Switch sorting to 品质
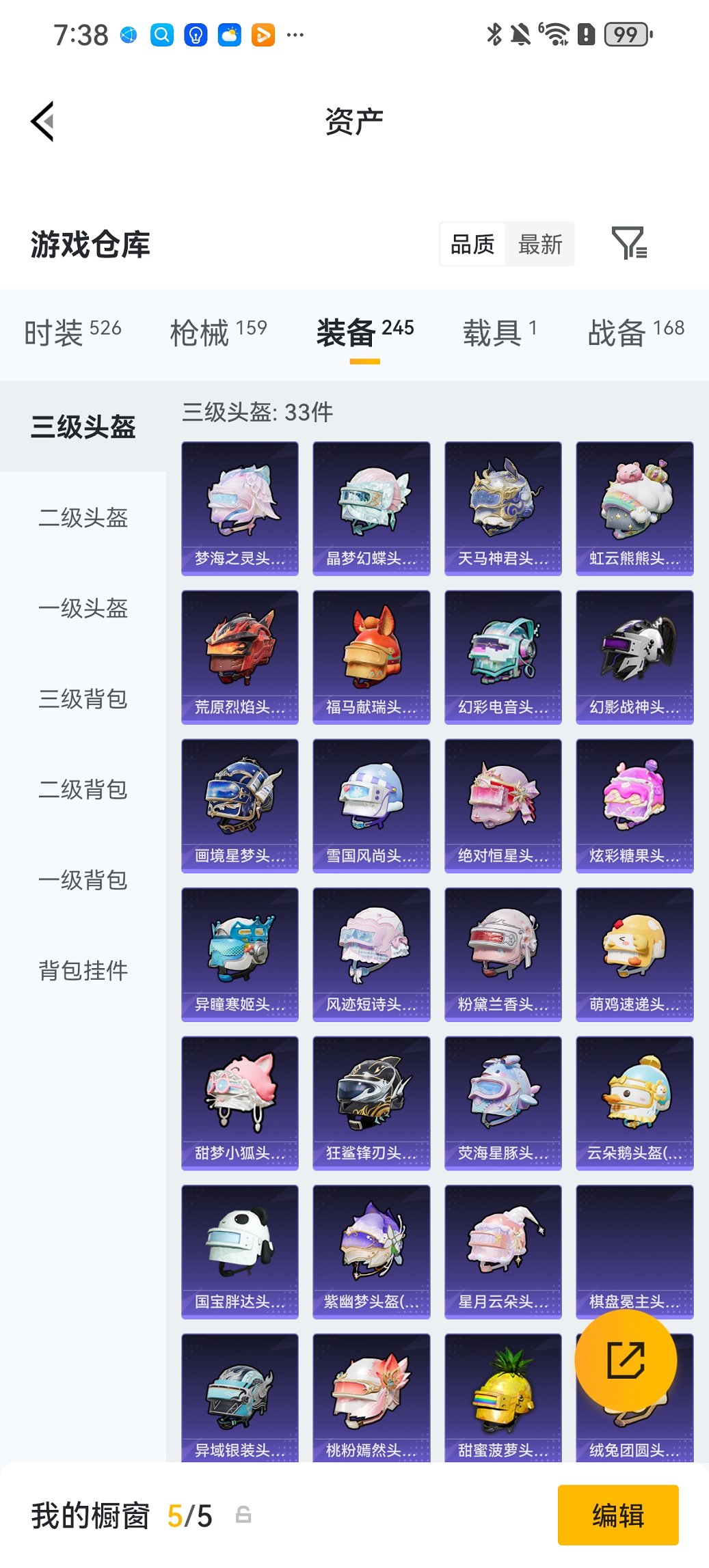This screenshot has width=709, height=1568. tap(472, 244)
